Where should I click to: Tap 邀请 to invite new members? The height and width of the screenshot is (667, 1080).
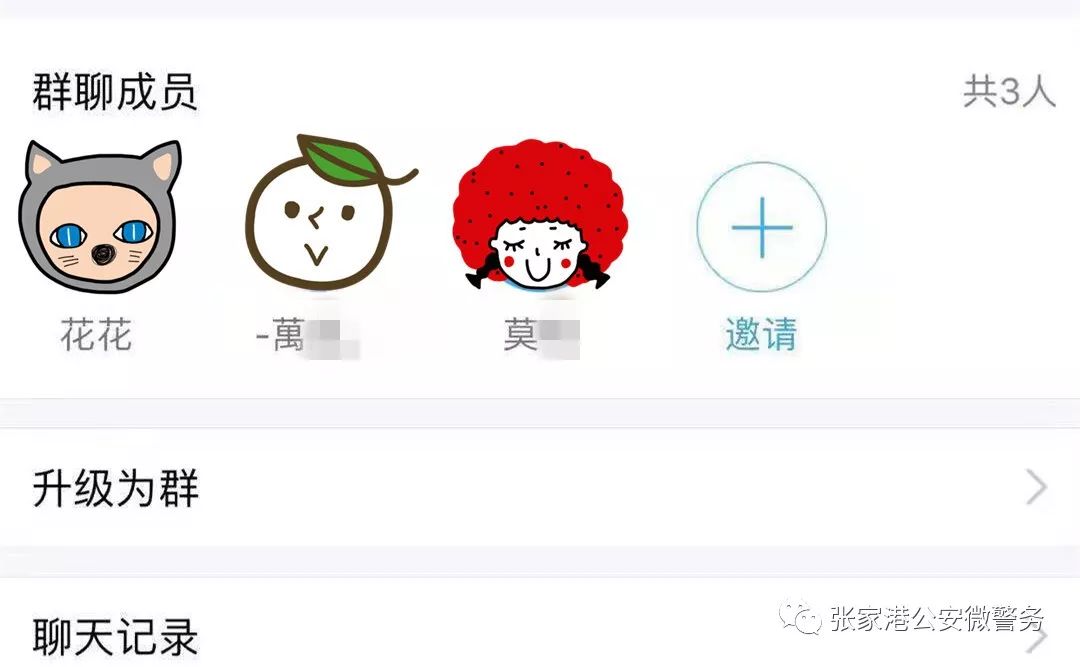[761, 228]
